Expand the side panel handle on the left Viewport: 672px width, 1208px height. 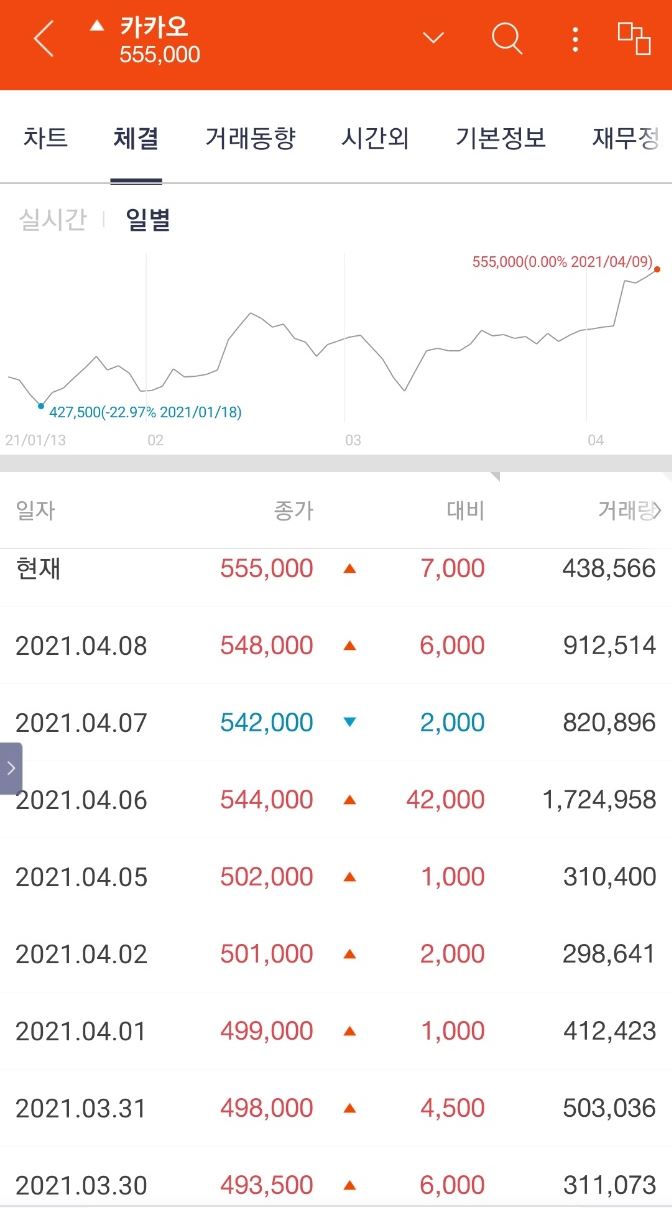coord(11,768)
